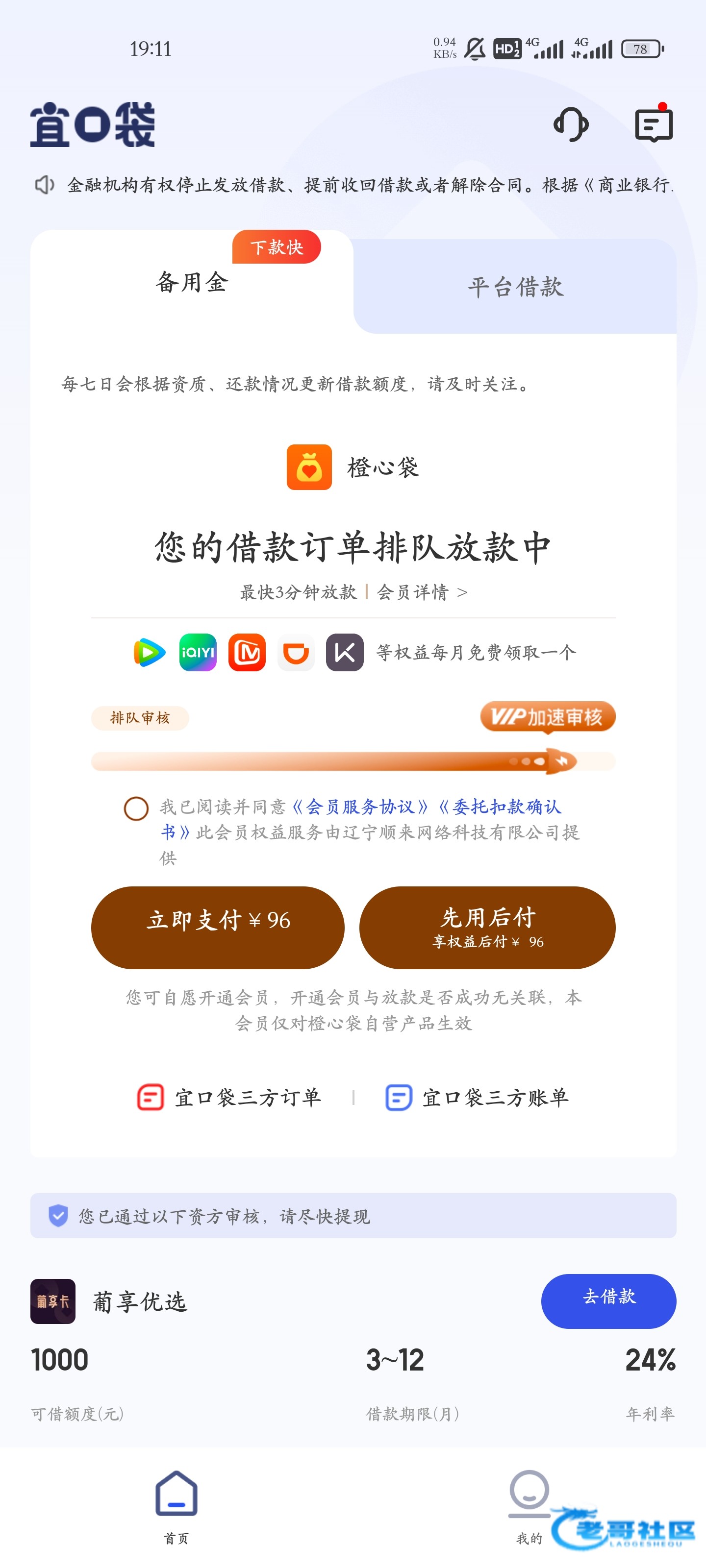Switch to 平台借款 tab

pos(515,287)
